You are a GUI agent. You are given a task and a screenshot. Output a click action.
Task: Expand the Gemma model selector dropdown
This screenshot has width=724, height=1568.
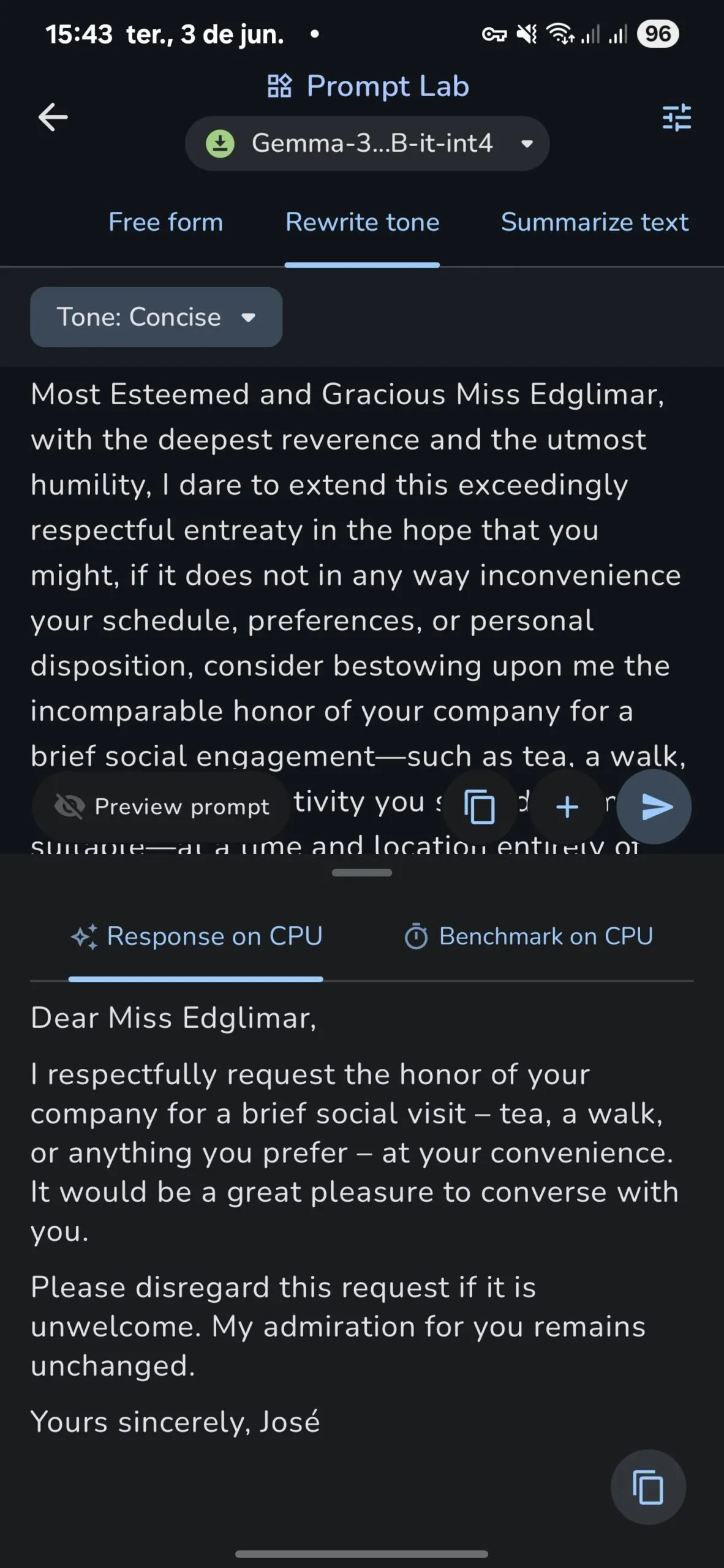tap(368, 144)
